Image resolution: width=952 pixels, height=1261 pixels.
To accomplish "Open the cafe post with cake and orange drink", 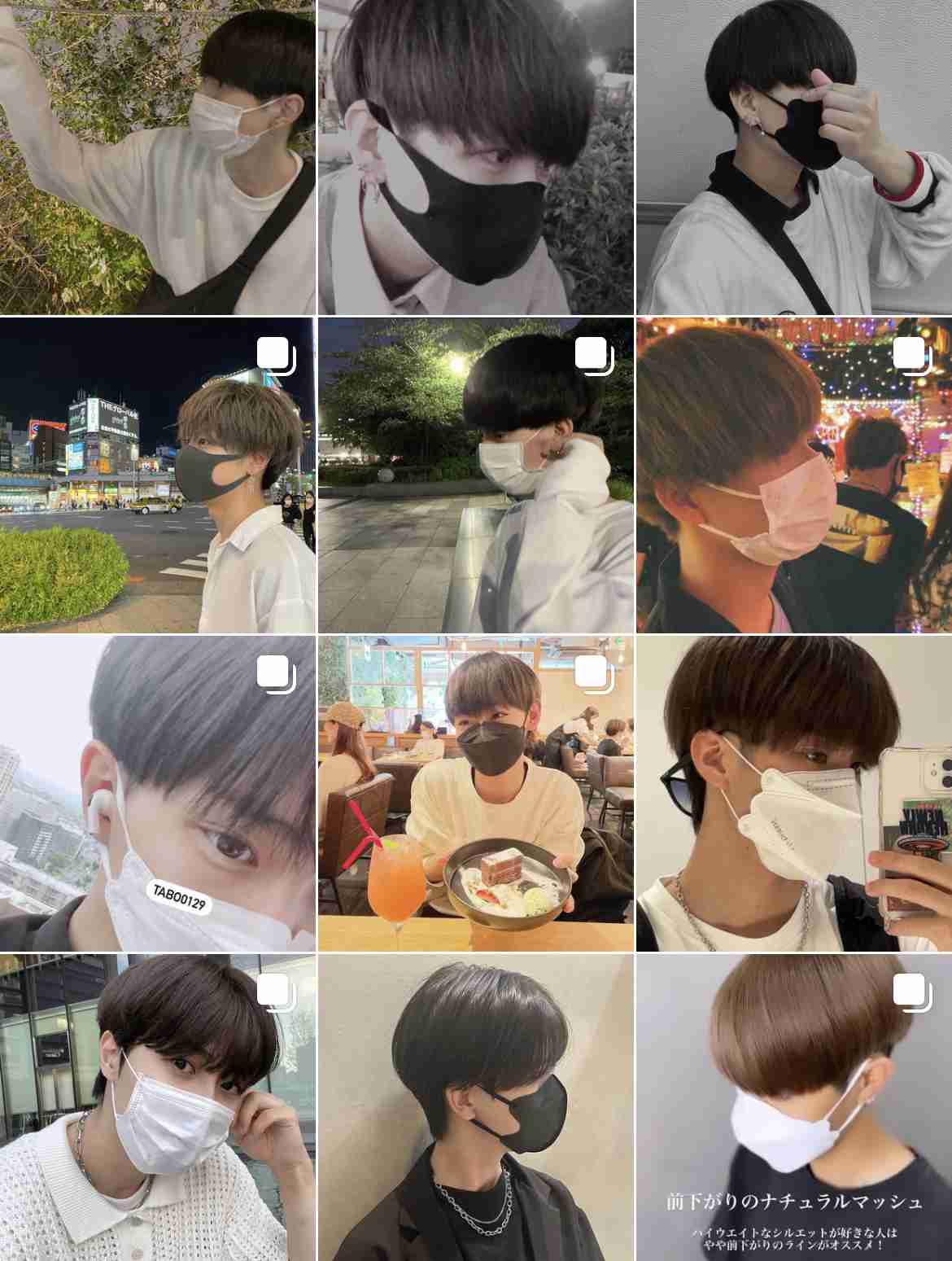I will click(x=476, y=794).
